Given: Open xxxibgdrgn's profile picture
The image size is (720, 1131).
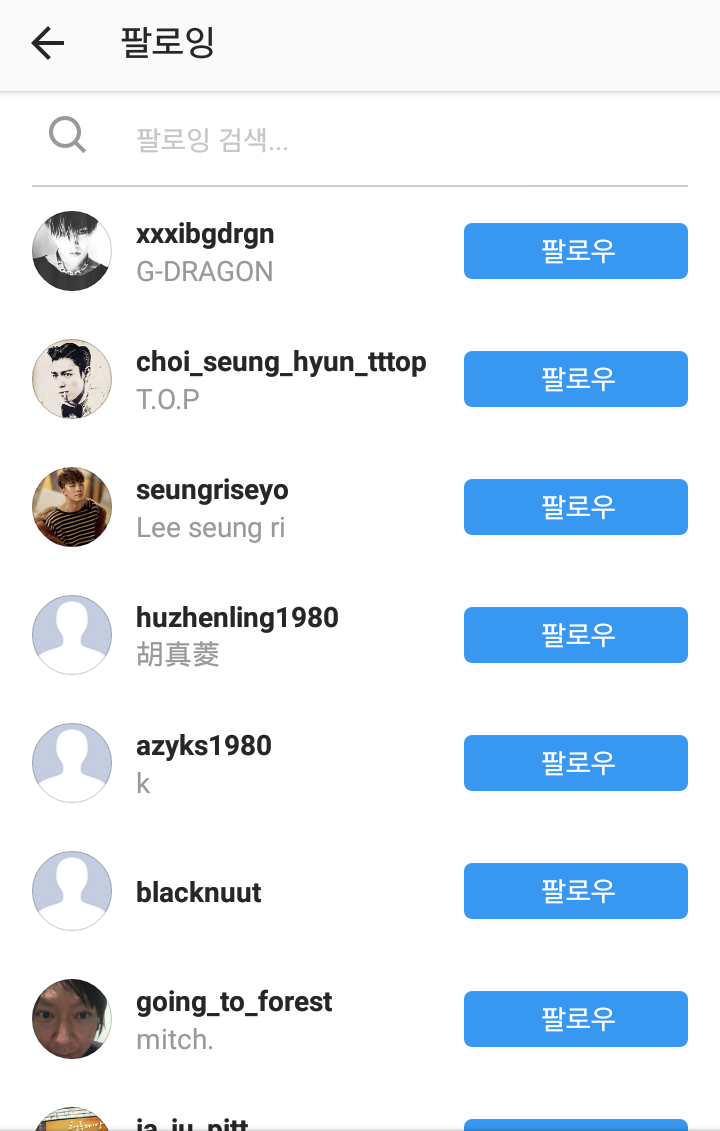Looking at the screenshot, I should click(x=72, y=251).
